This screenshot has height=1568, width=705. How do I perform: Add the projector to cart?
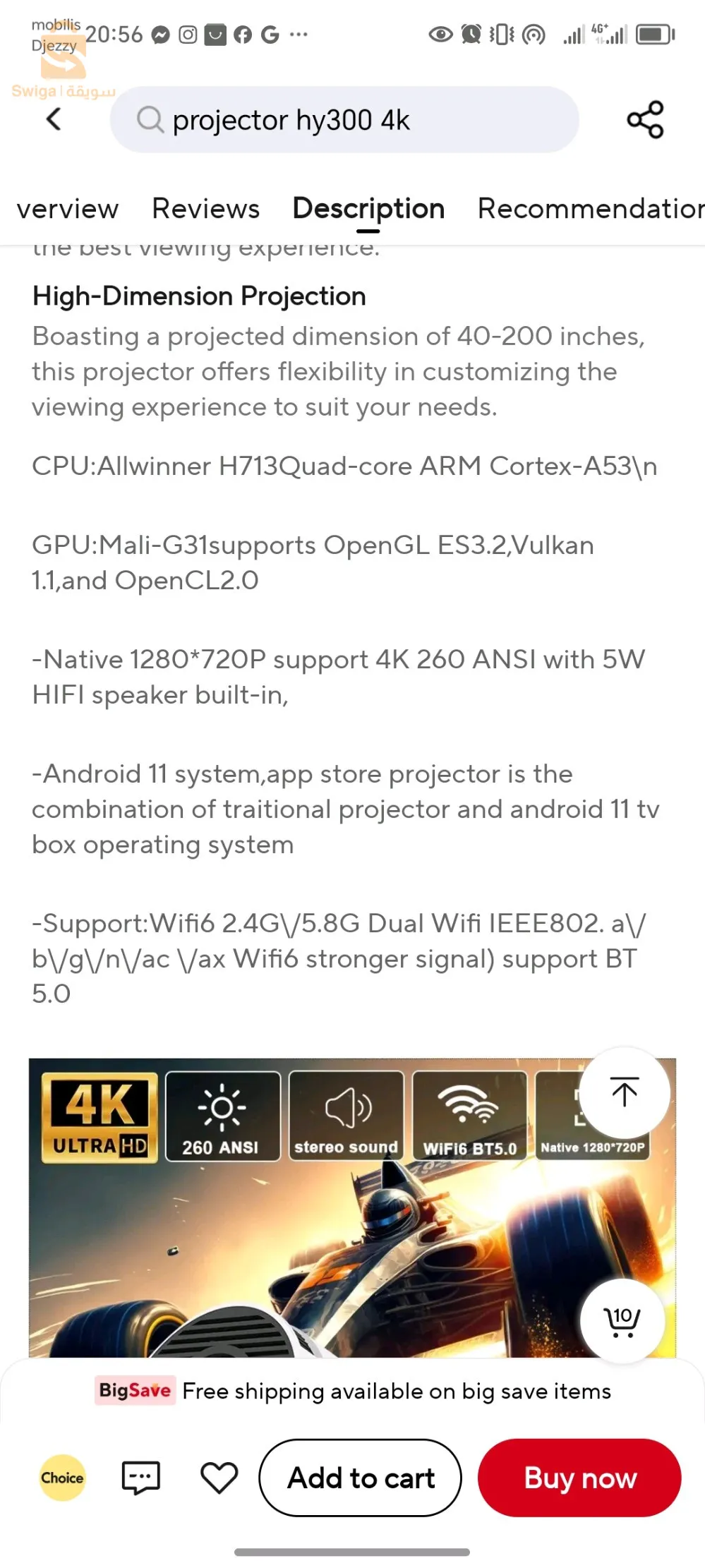(x=361, y=1478)
